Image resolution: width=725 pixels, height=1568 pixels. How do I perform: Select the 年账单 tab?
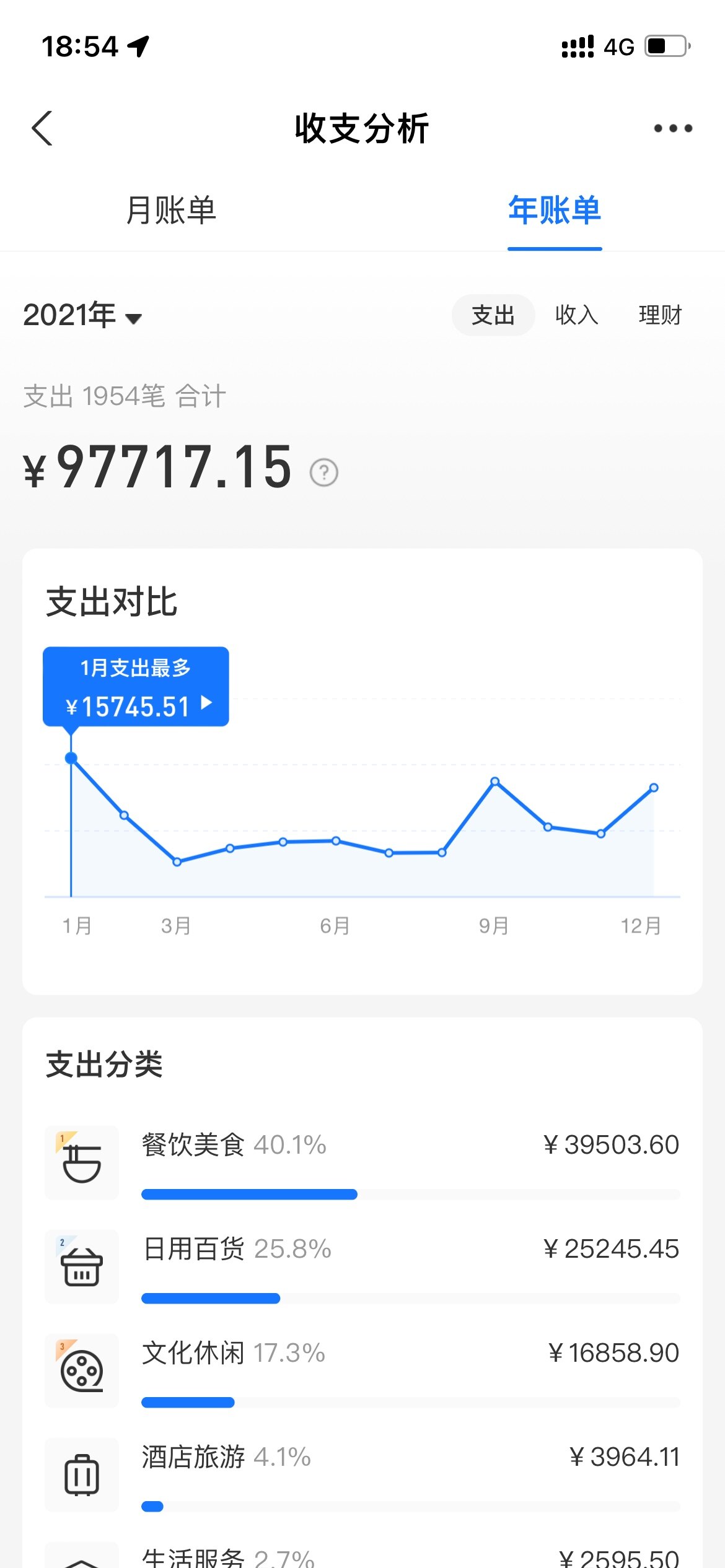(x=555, y=211)
